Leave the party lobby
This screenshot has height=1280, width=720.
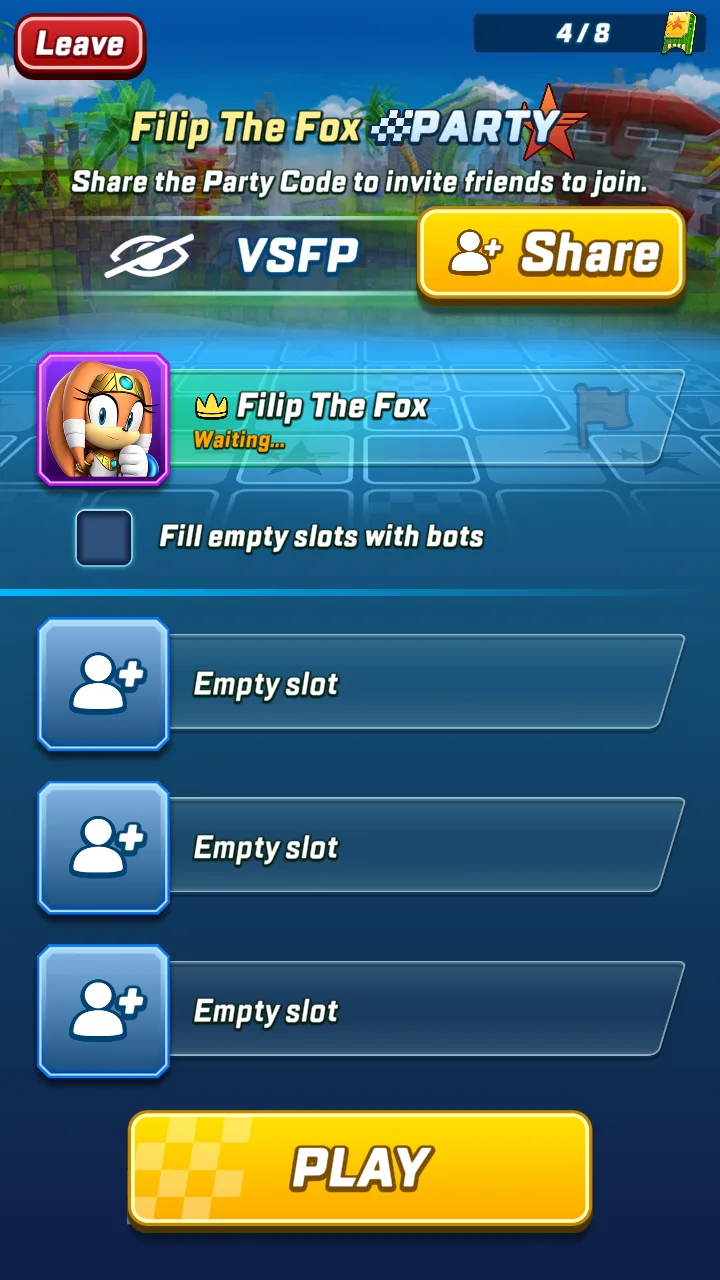(x=80, y=45)
